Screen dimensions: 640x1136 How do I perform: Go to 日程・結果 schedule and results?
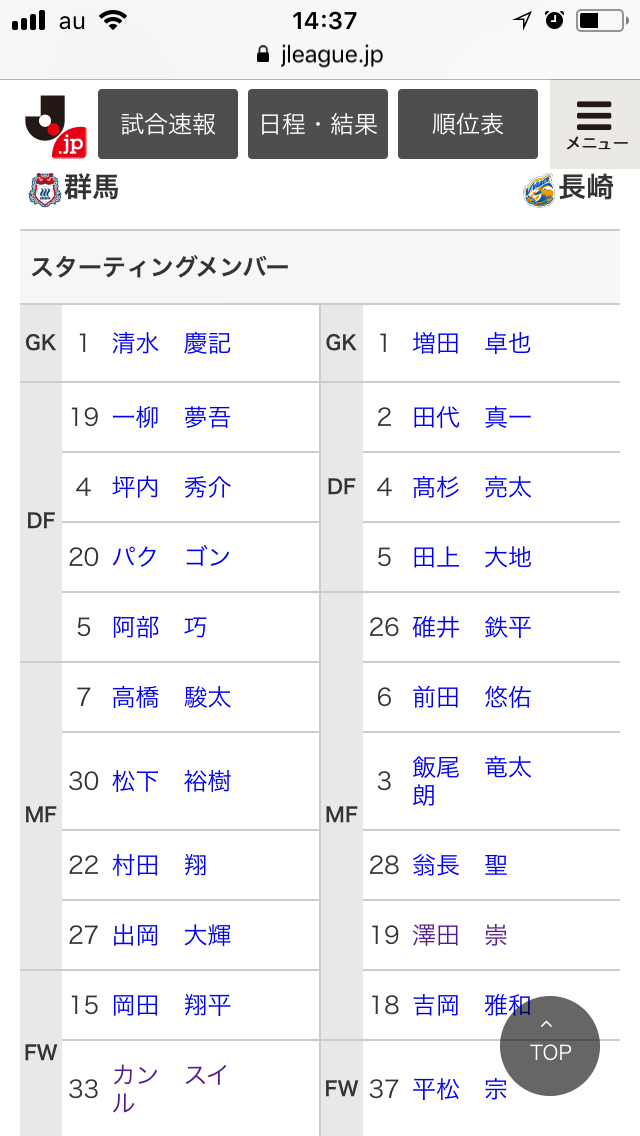pos(318,124)
